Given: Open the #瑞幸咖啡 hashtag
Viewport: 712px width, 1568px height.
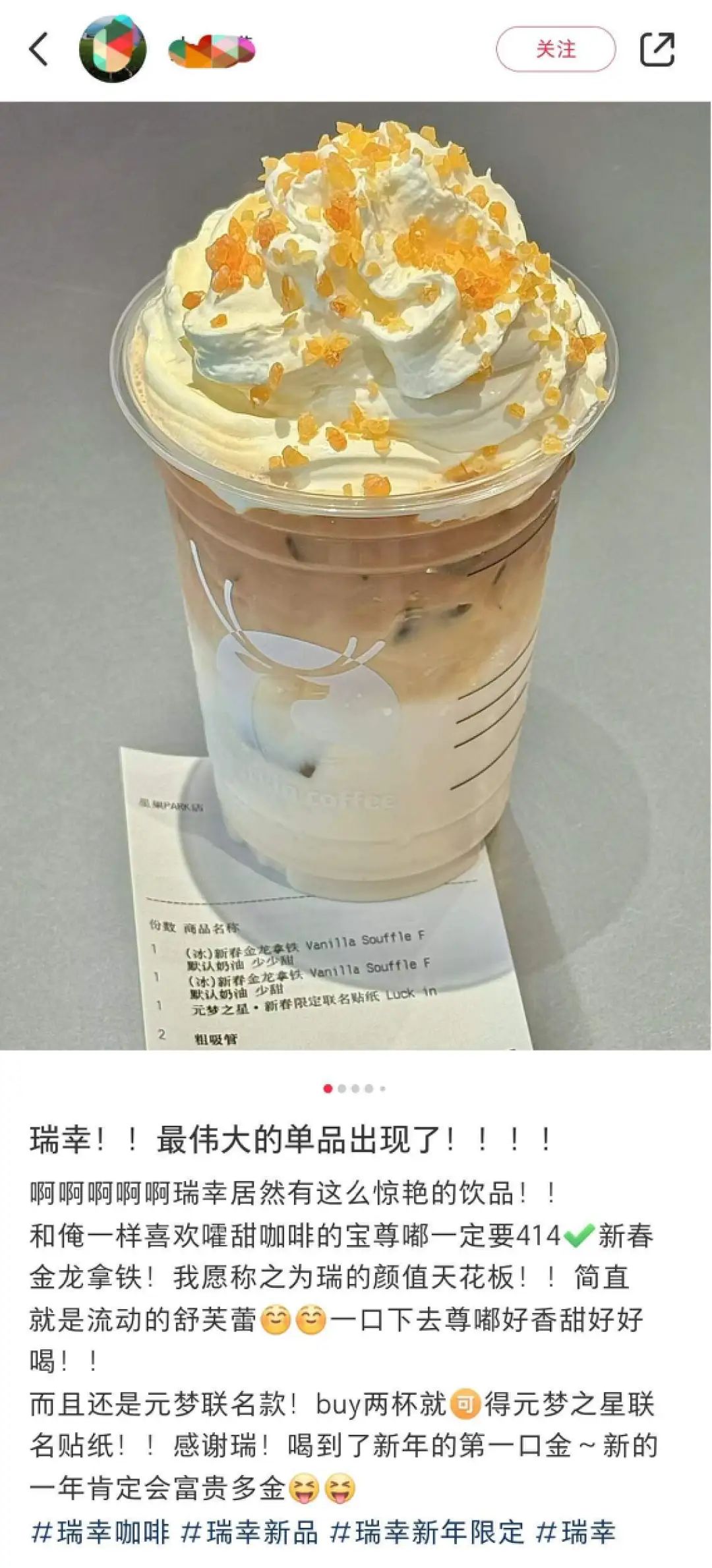Looking at the screenshot, I should pos(100,1532).
